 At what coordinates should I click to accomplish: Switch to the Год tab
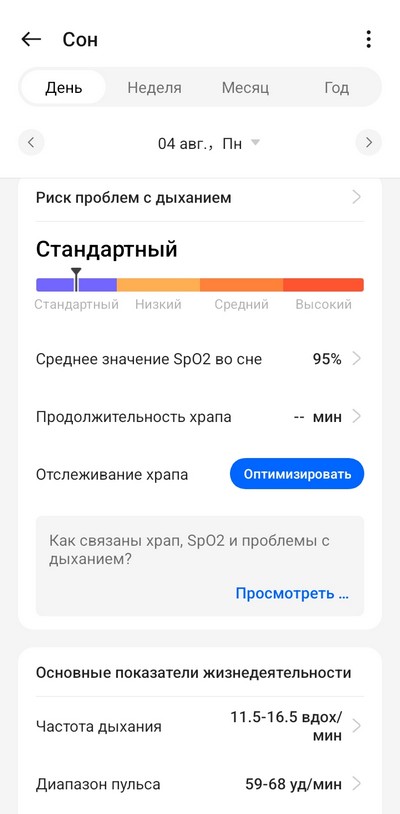click(x=337, y=87)
